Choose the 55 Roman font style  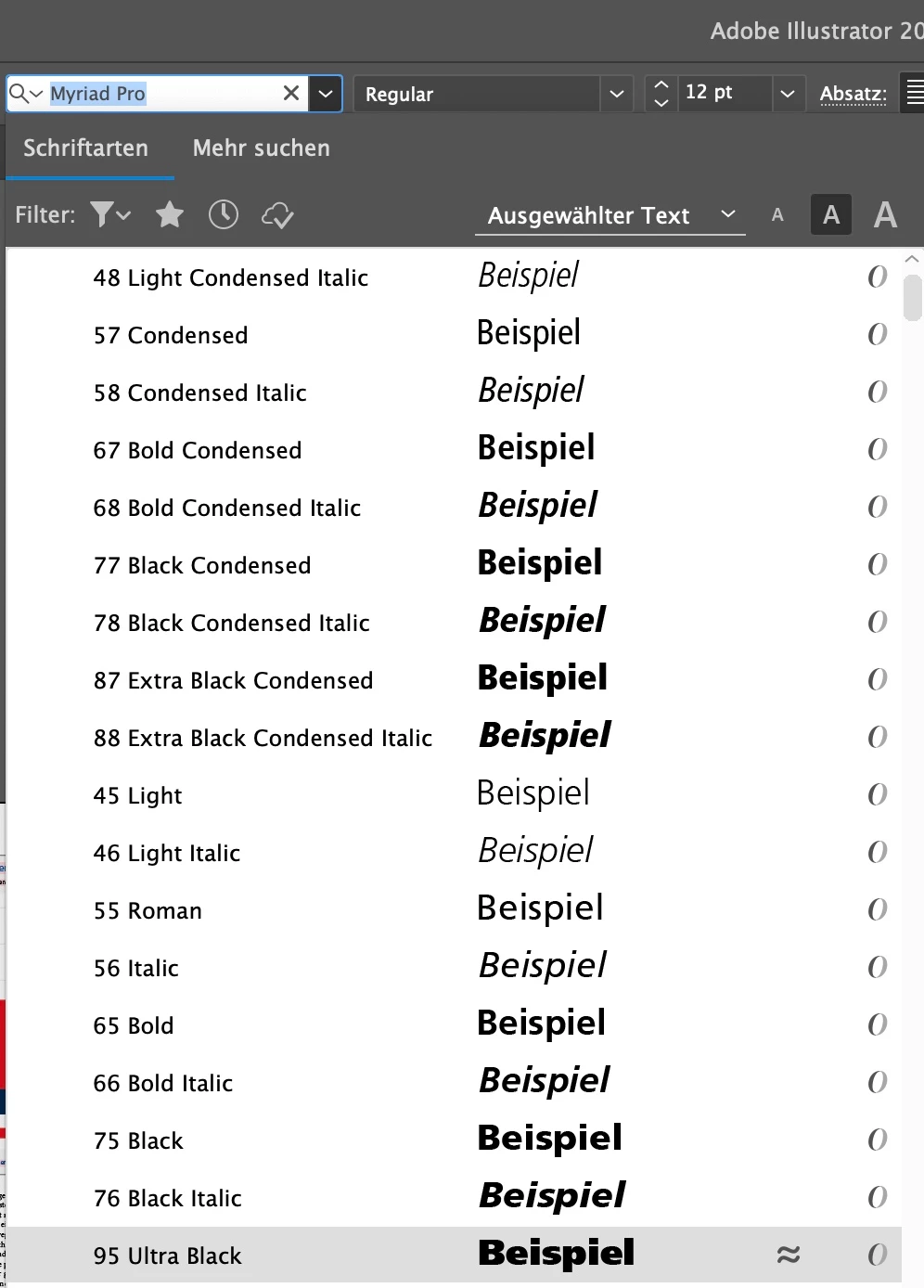147,910
